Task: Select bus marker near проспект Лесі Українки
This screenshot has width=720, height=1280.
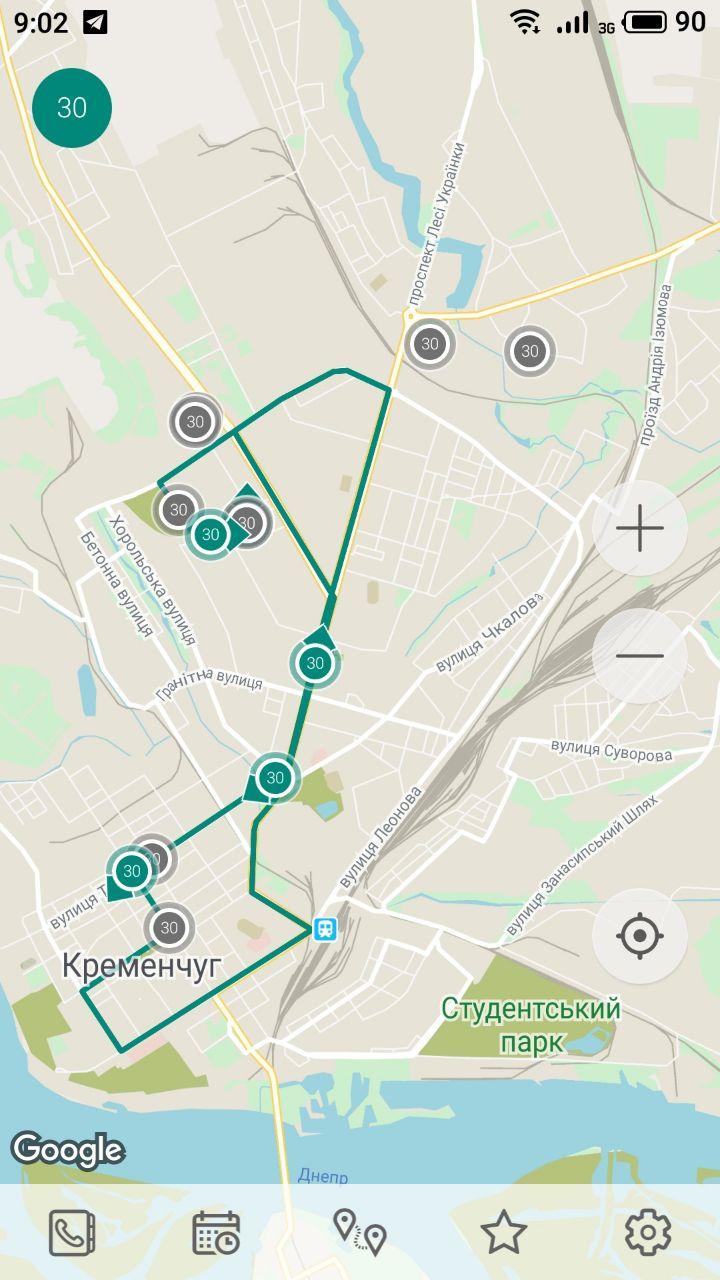Action: coord(430,344)
